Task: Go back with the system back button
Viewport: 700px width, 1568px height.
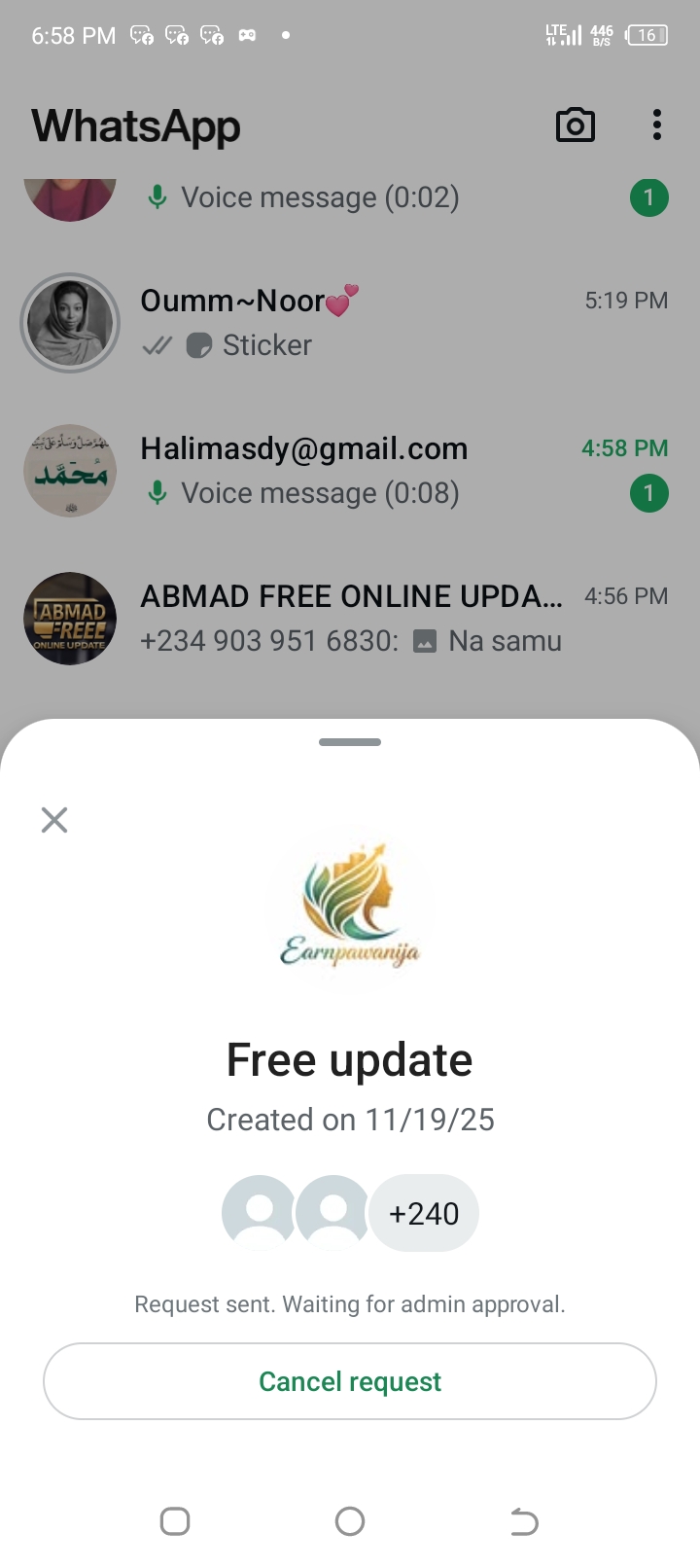Action: [524, 1521]
